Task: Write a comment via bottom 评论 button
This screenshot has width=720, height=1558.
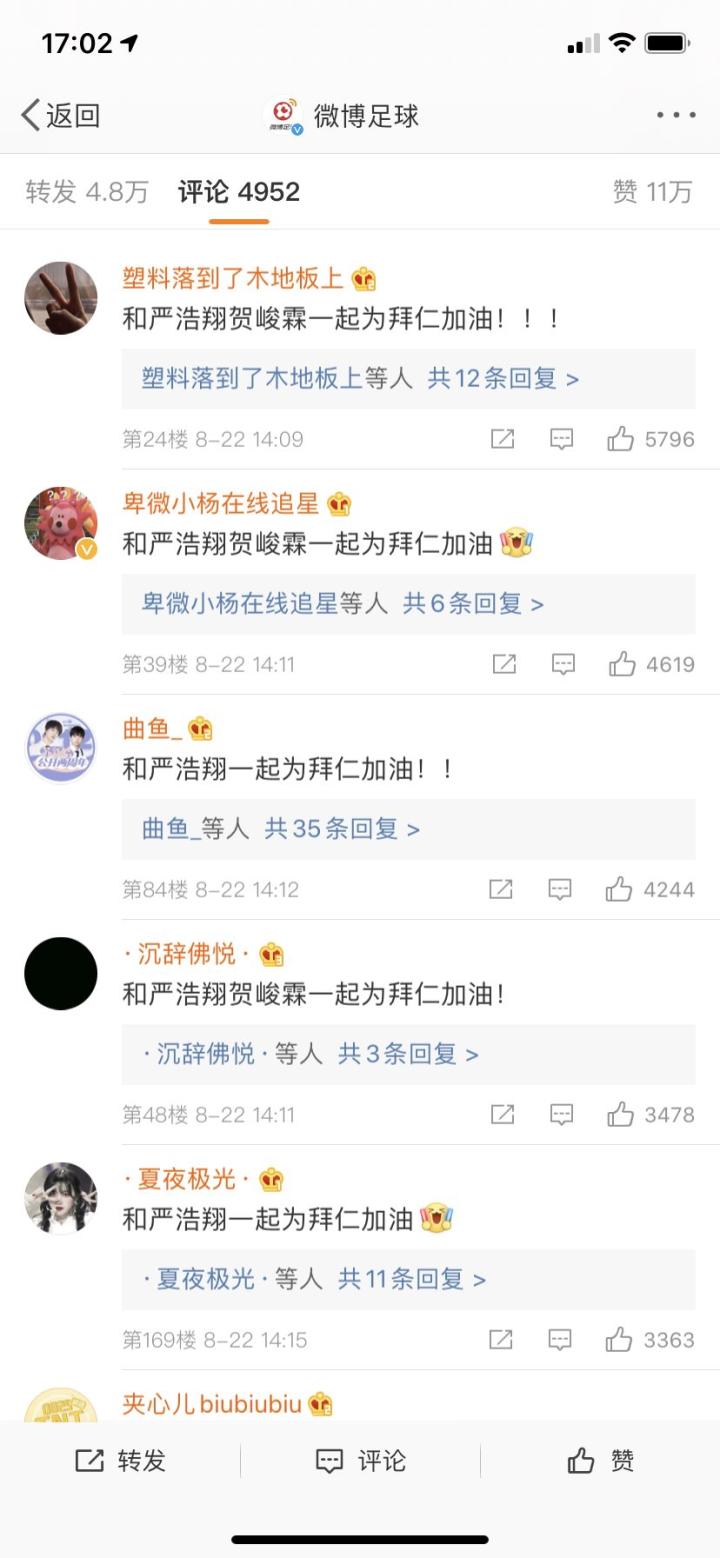Action: [360, 1461]
